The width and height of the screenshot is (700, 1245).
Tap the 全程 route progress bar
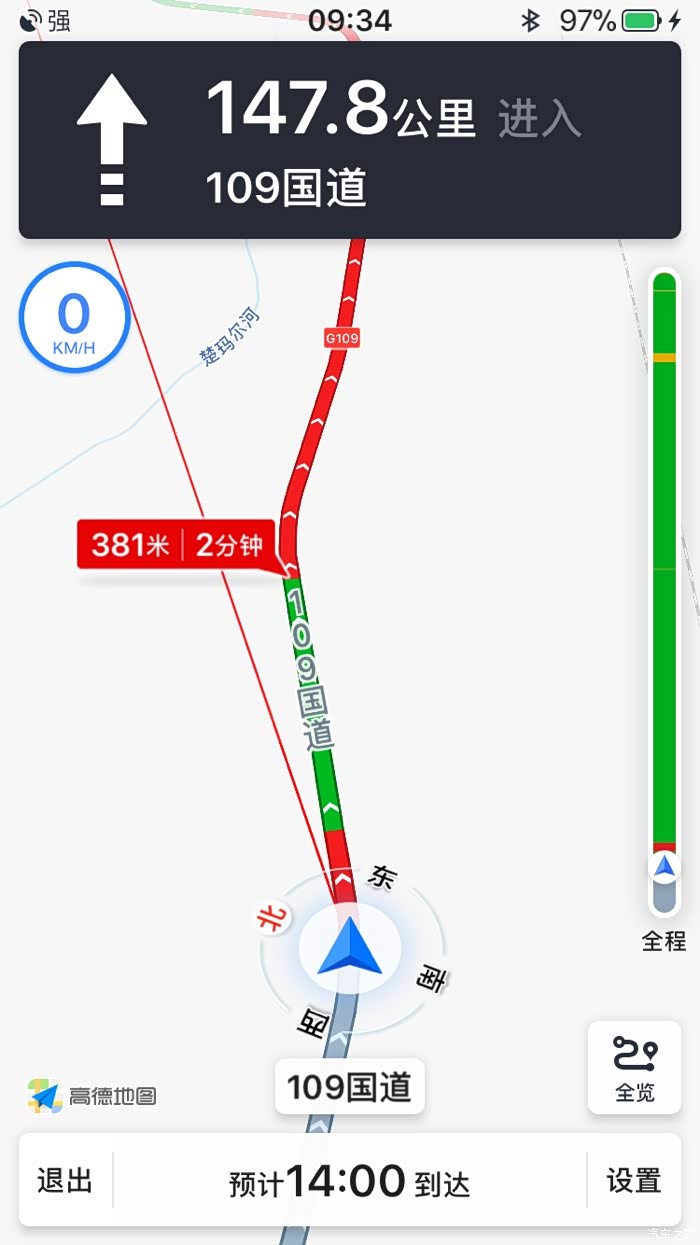tap(664, 592)
